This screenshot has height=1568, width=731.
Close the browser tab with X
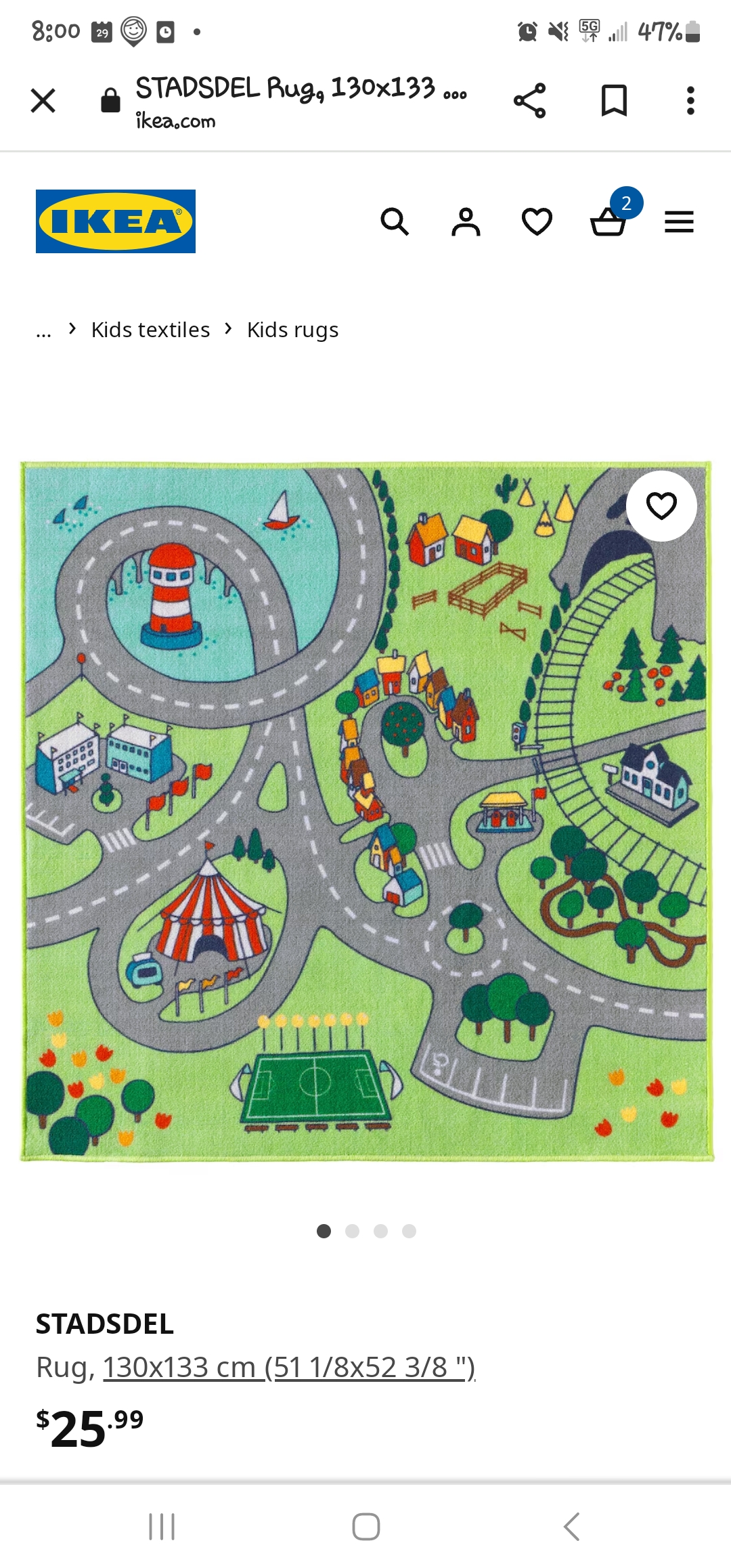(x=43, y=101)
